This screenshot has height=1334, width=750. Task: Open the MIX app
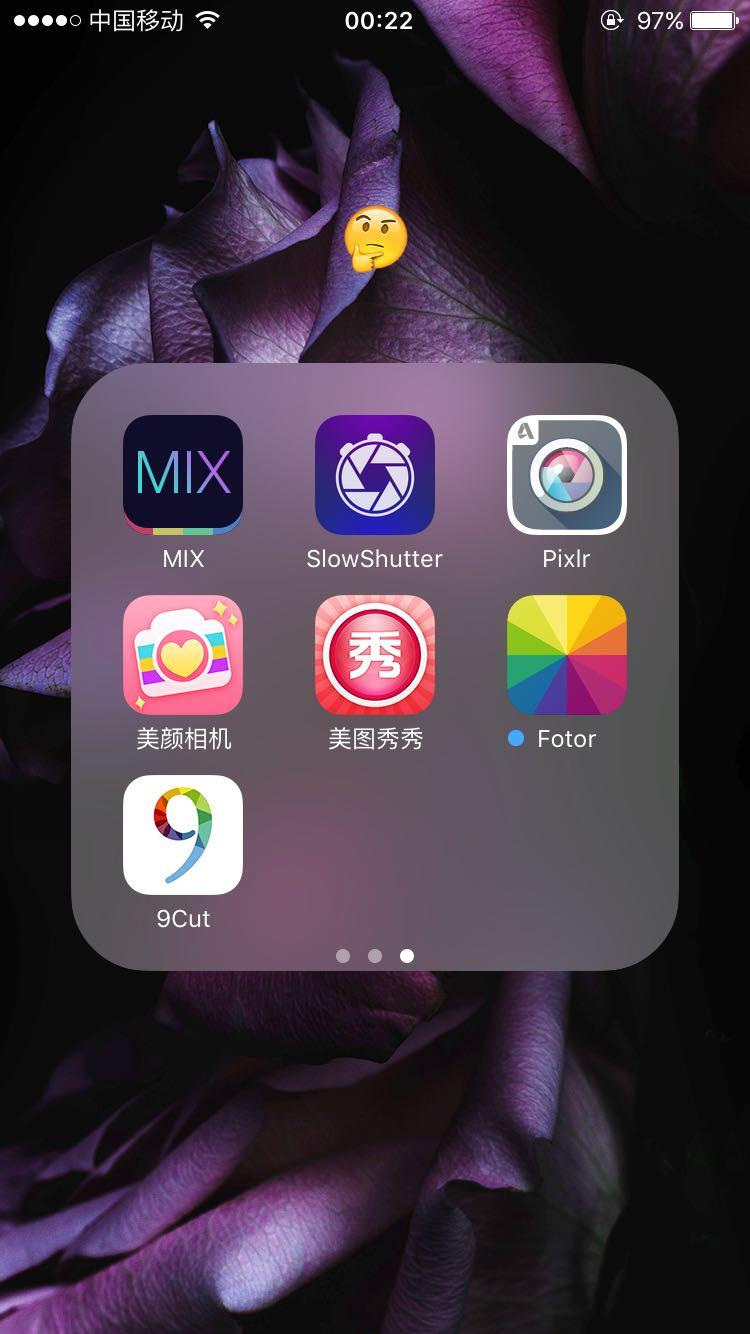coord(183,475)
